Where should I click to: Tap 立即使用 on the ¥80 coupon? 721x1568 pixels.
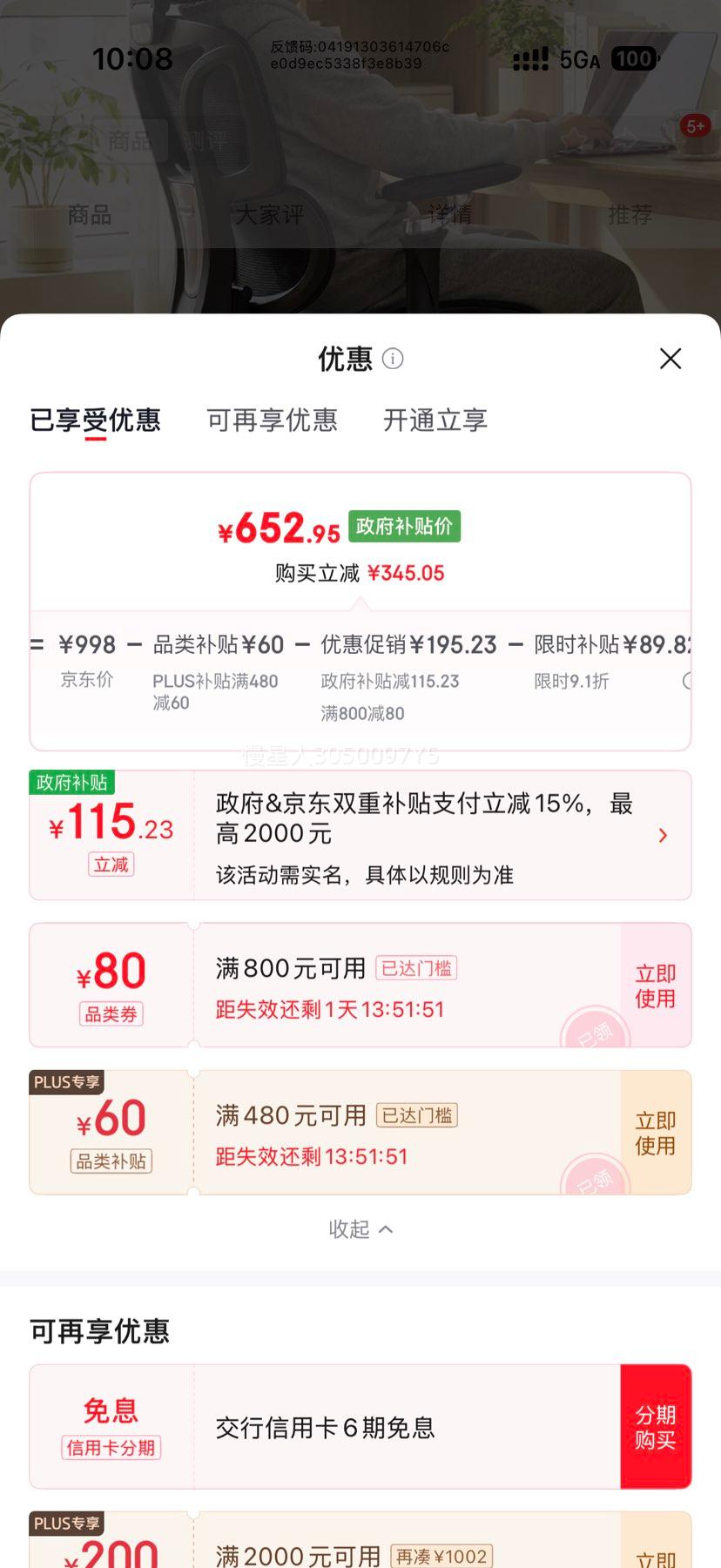(654, 985)
